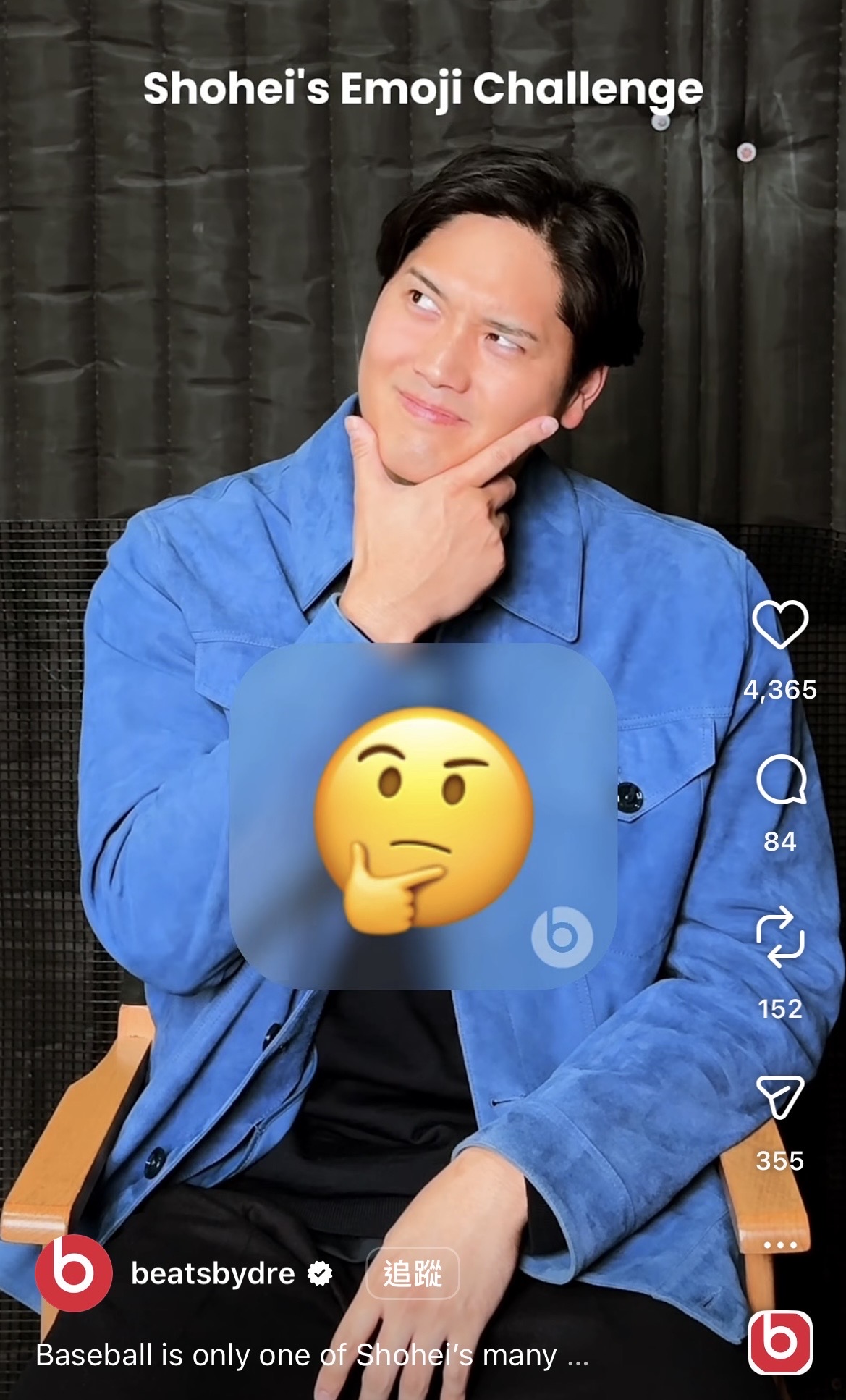The image size is (846, 1400).
Task: Share the reel via the paper plane
Action: [780, 1097]
